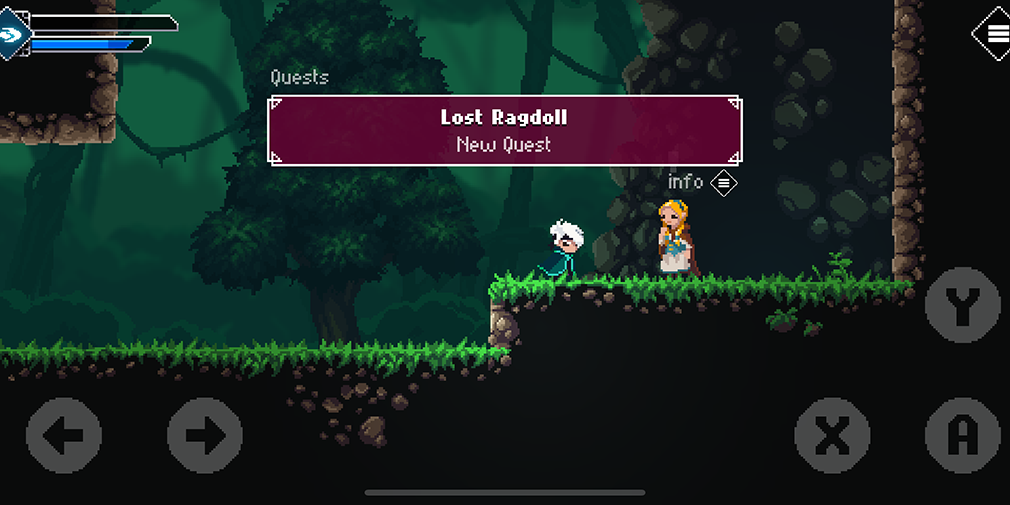Tap the A action button
The image size is (1010, 505).
pyautogui.click(x=962, y=435)
